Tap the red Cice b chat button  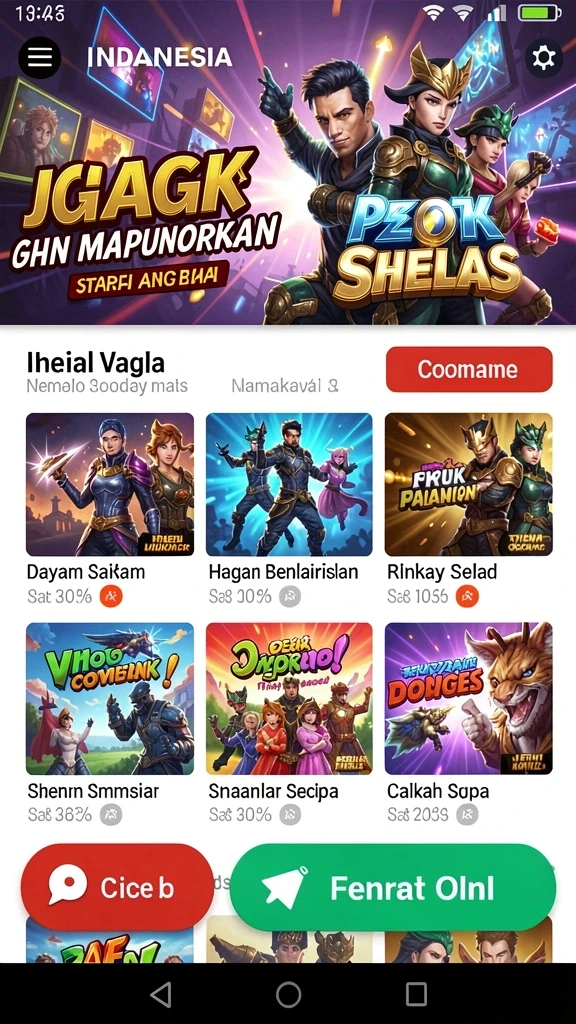coord(117,887)
